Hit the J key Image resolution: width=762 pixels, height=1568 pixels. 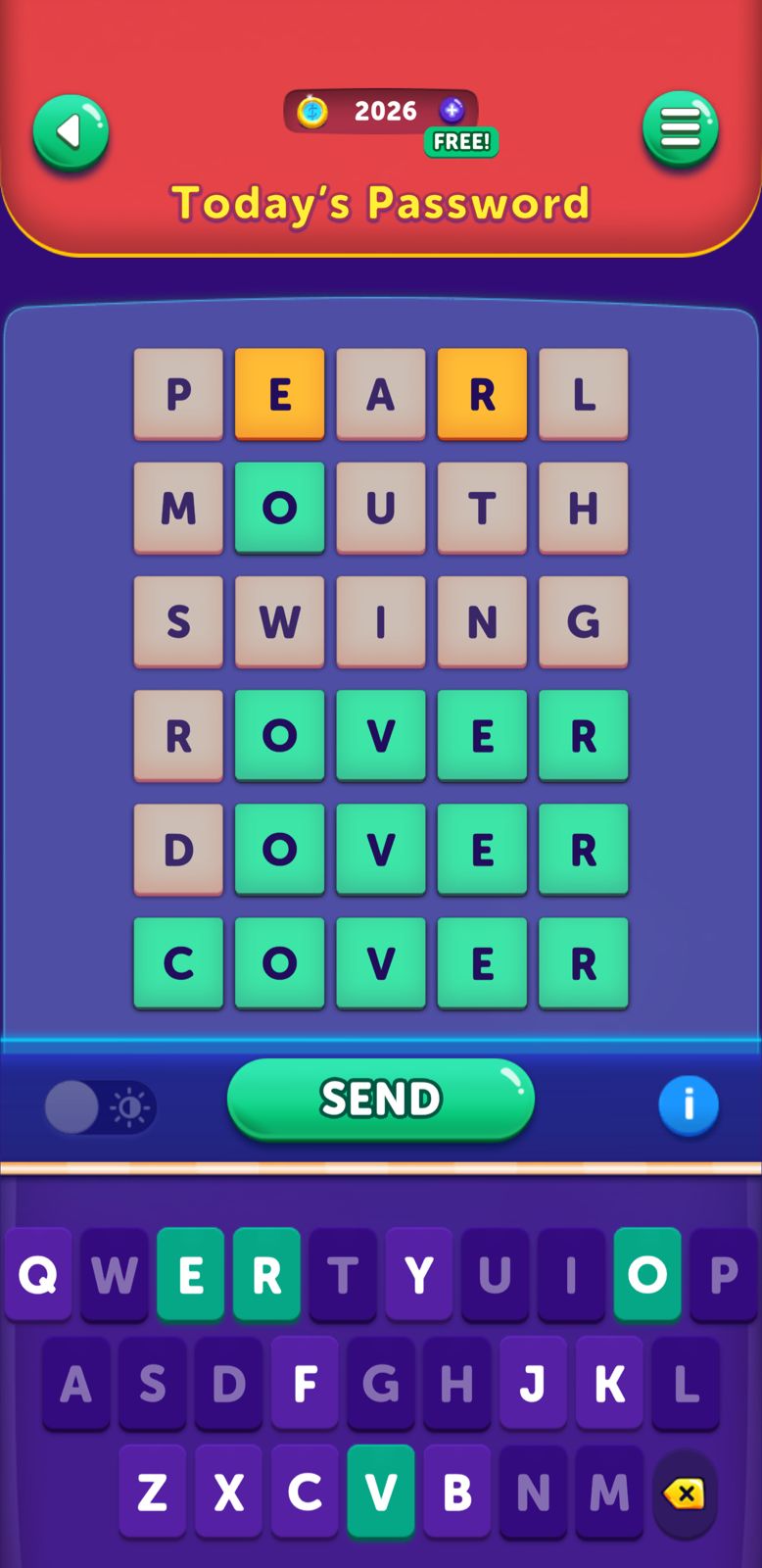[x=533, y=1383]
